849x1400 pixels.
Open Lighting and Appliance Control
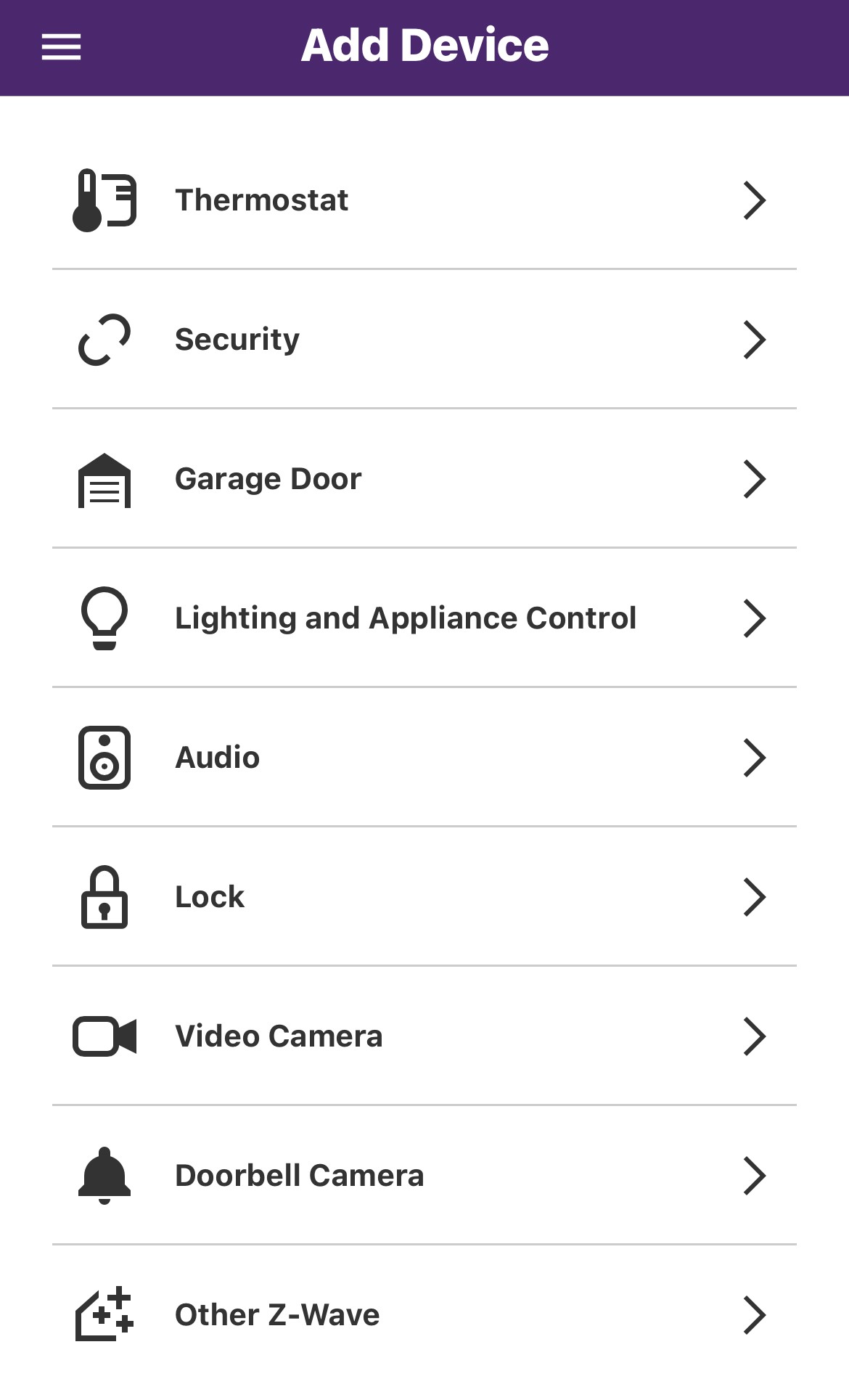(x=424, y=618)
